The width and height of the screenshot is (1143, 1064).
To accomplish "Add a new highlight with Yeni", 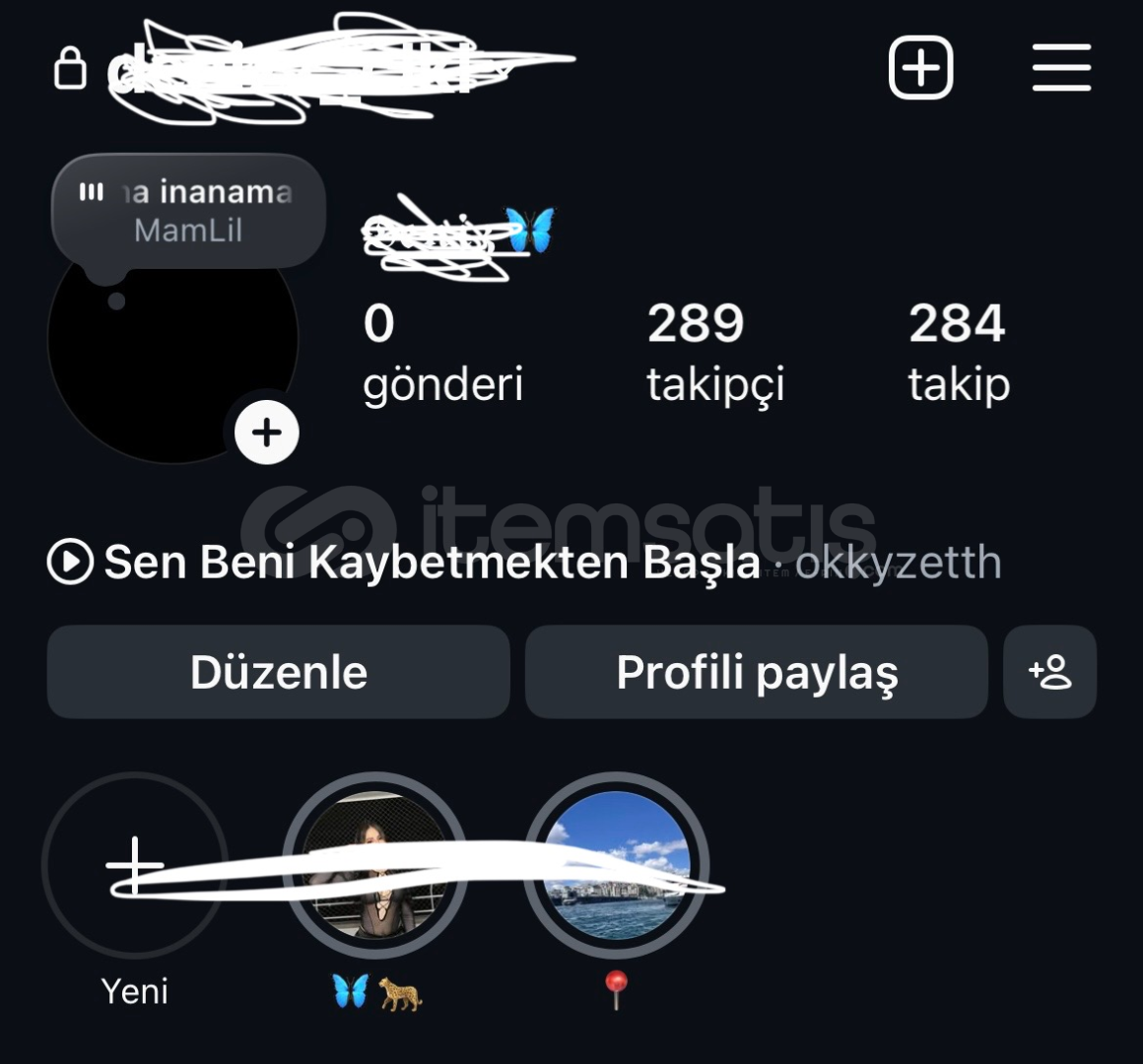I will (x=135, y=866).
